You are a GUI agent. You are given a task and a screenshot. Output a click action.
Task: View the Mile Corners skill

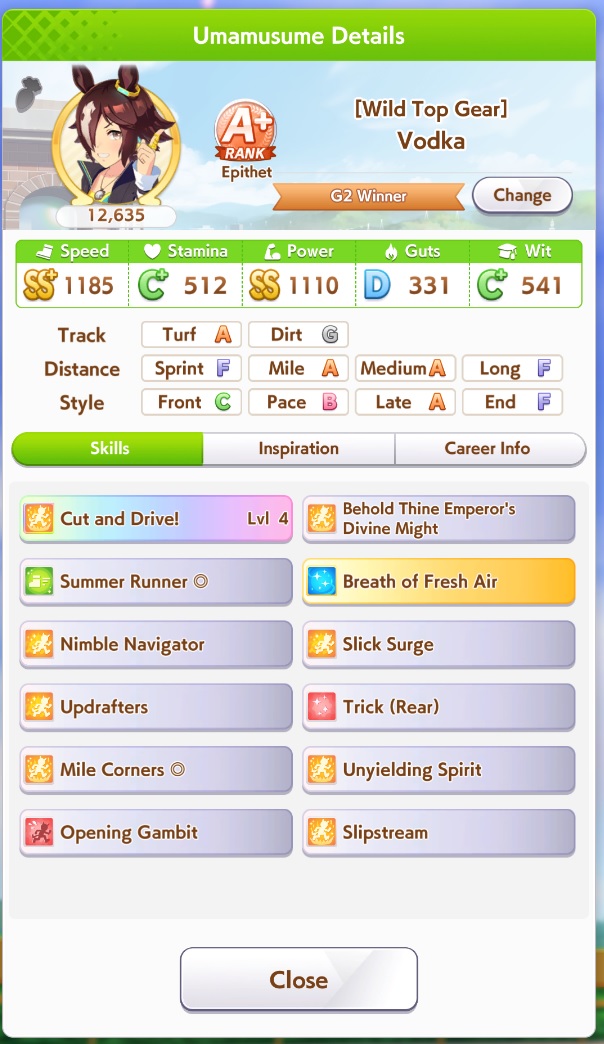(x=156, y=769)
